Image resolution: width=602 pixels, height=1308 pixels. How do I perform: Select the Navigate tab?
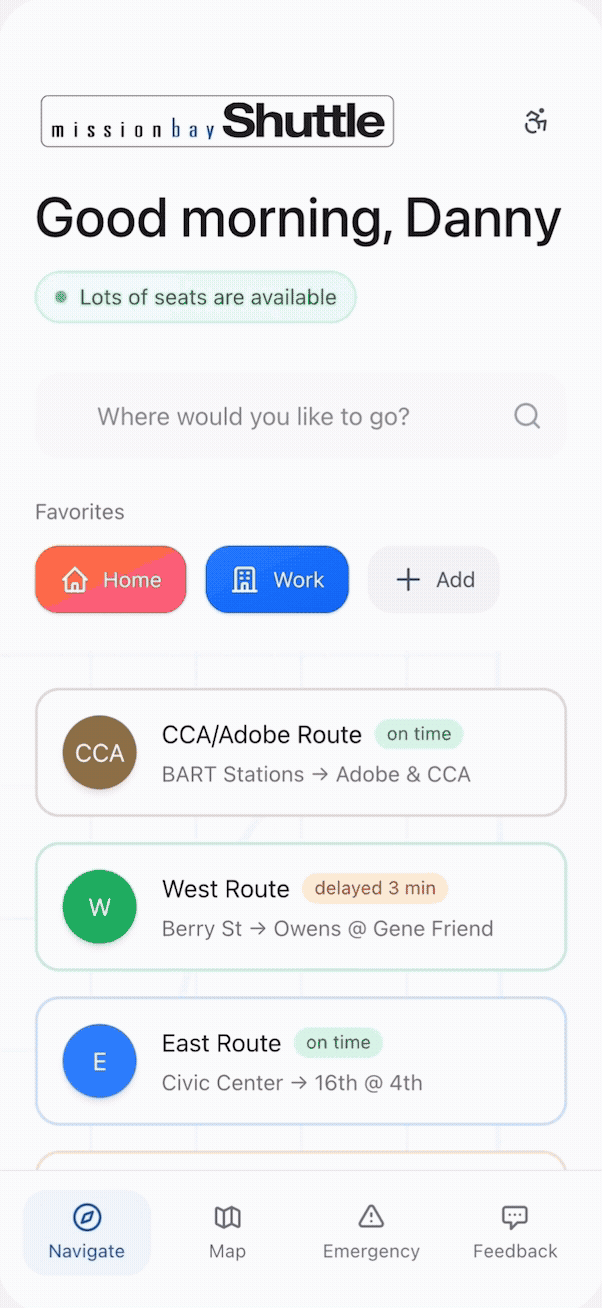[87, 1232]
